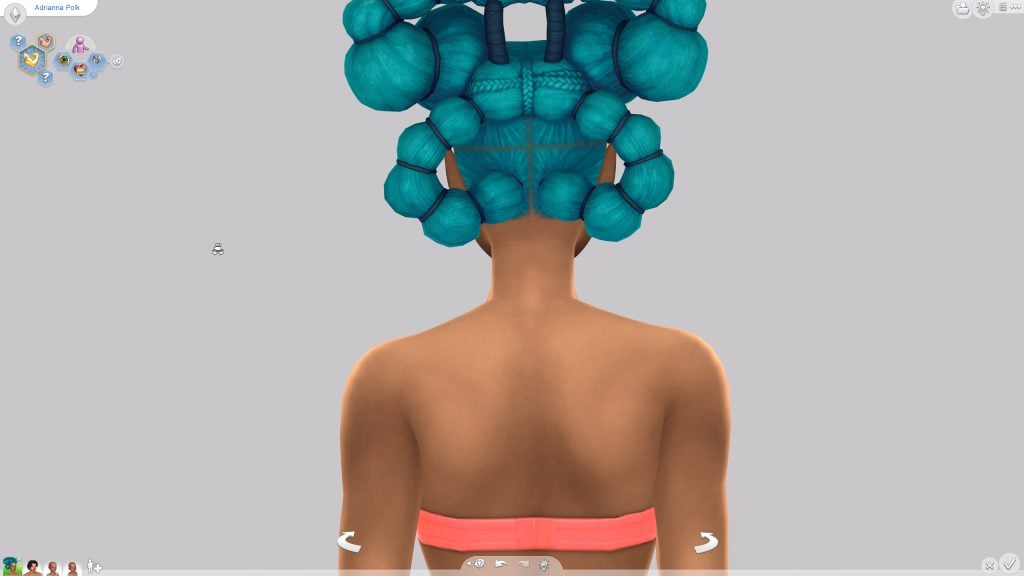Save the Sim to the gallery
This screenshot has width=1024, height=576.
962,8
